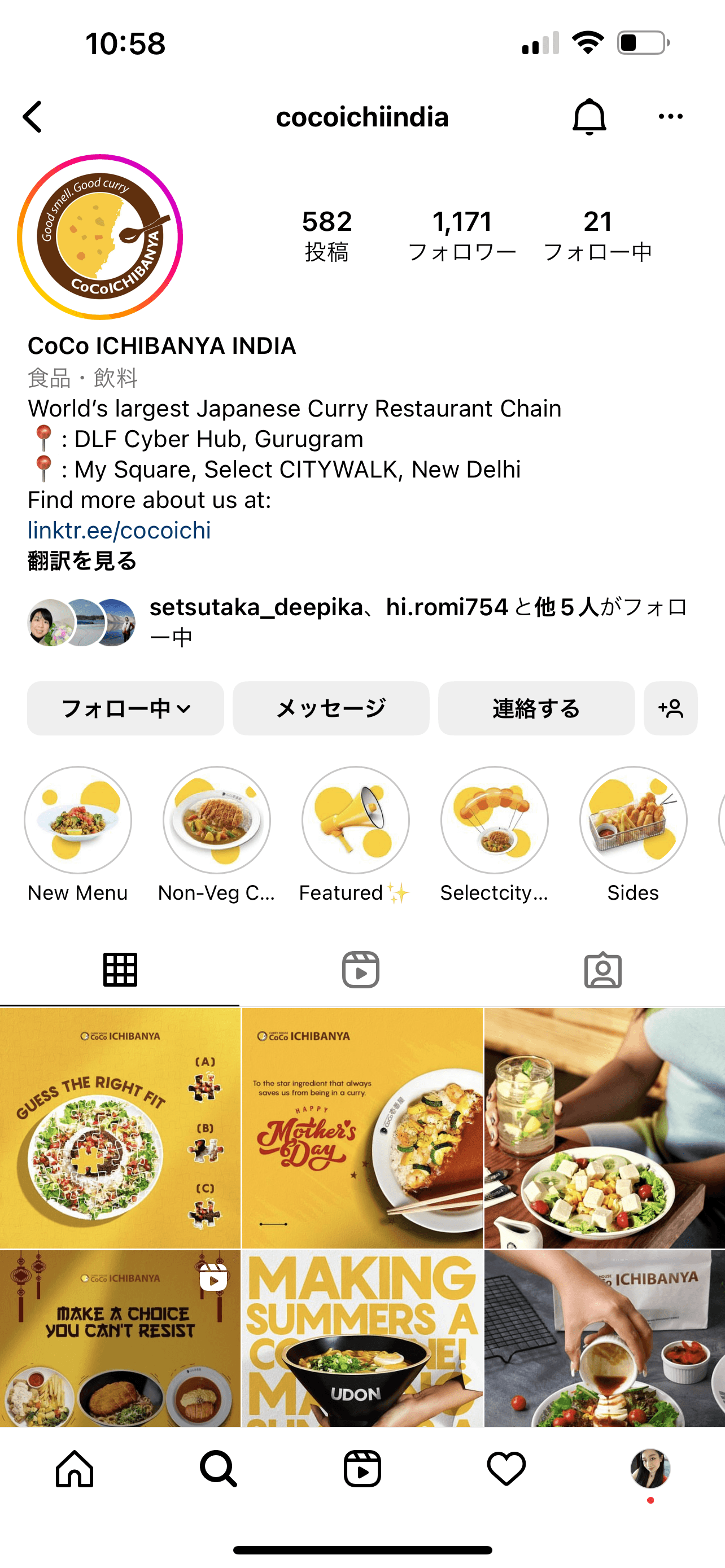Screen dimensions: 725x1568
Task: Open the notifications bell
Action: pos(589,116)
